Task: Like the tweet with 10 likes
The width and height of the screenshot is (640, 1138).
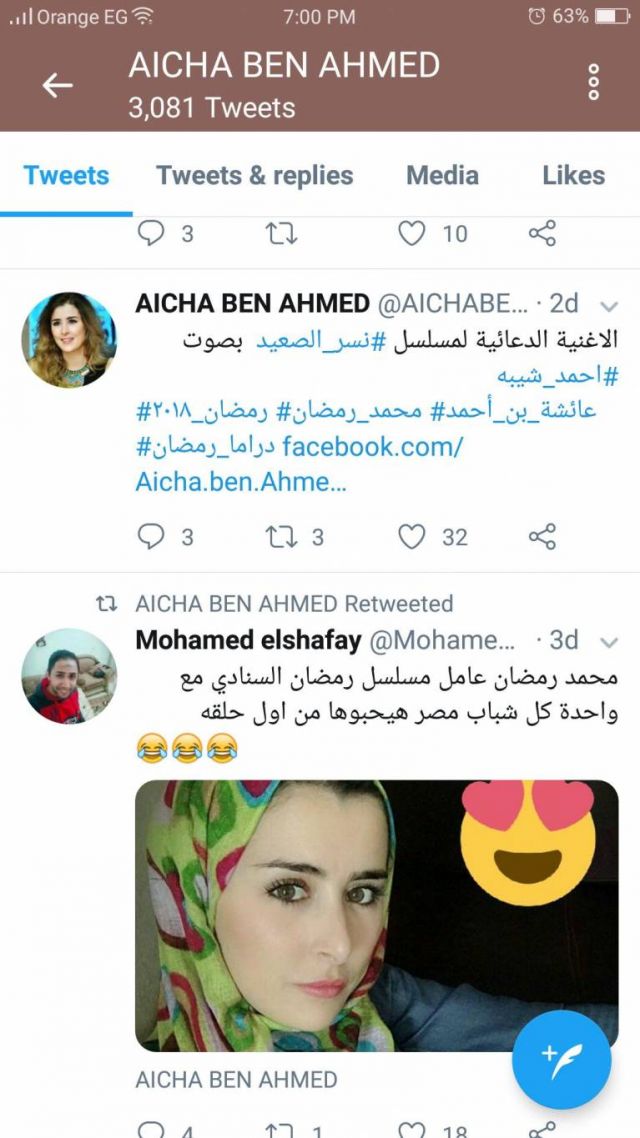Action: 412,234
